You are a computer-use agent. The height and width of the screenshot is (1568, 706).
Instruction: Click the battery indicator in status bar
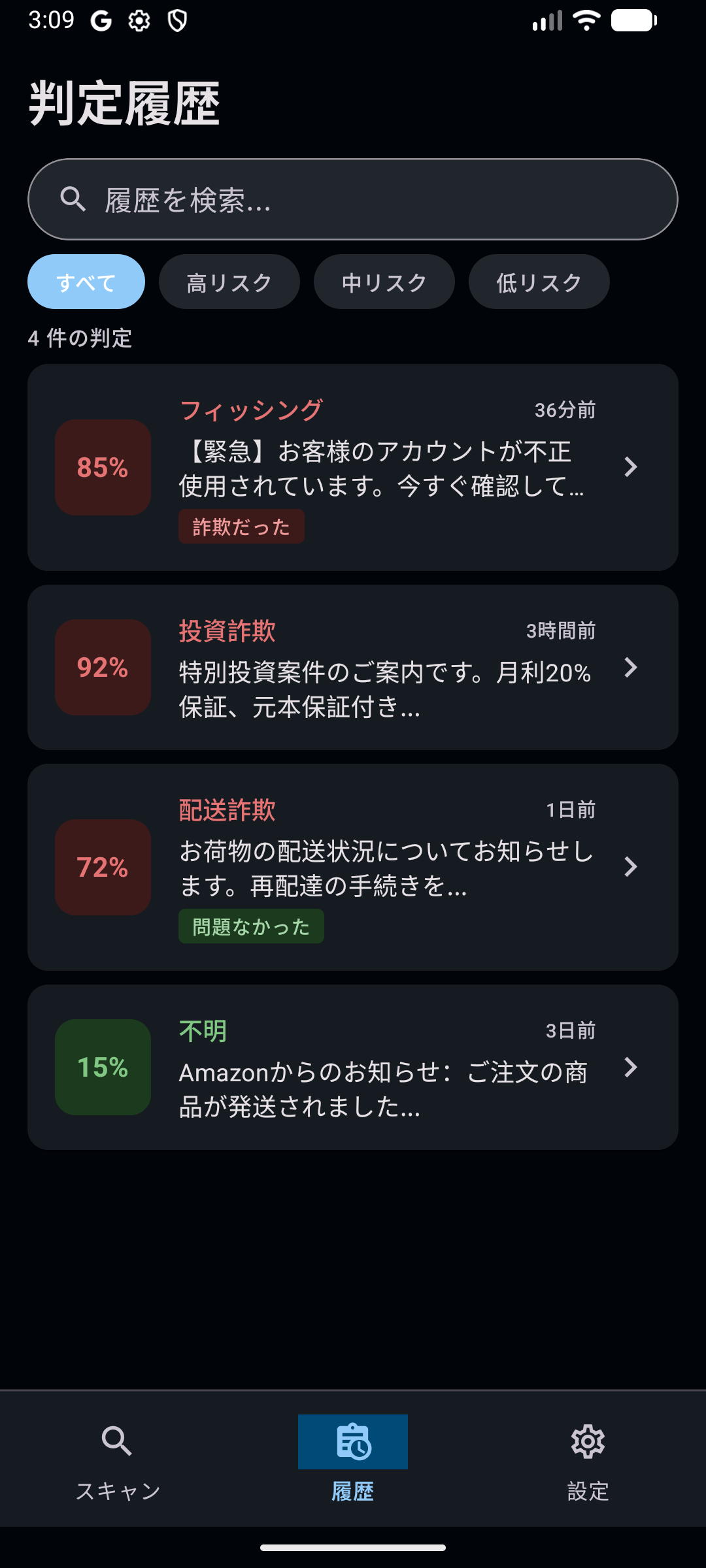click(x=633, y=20)
